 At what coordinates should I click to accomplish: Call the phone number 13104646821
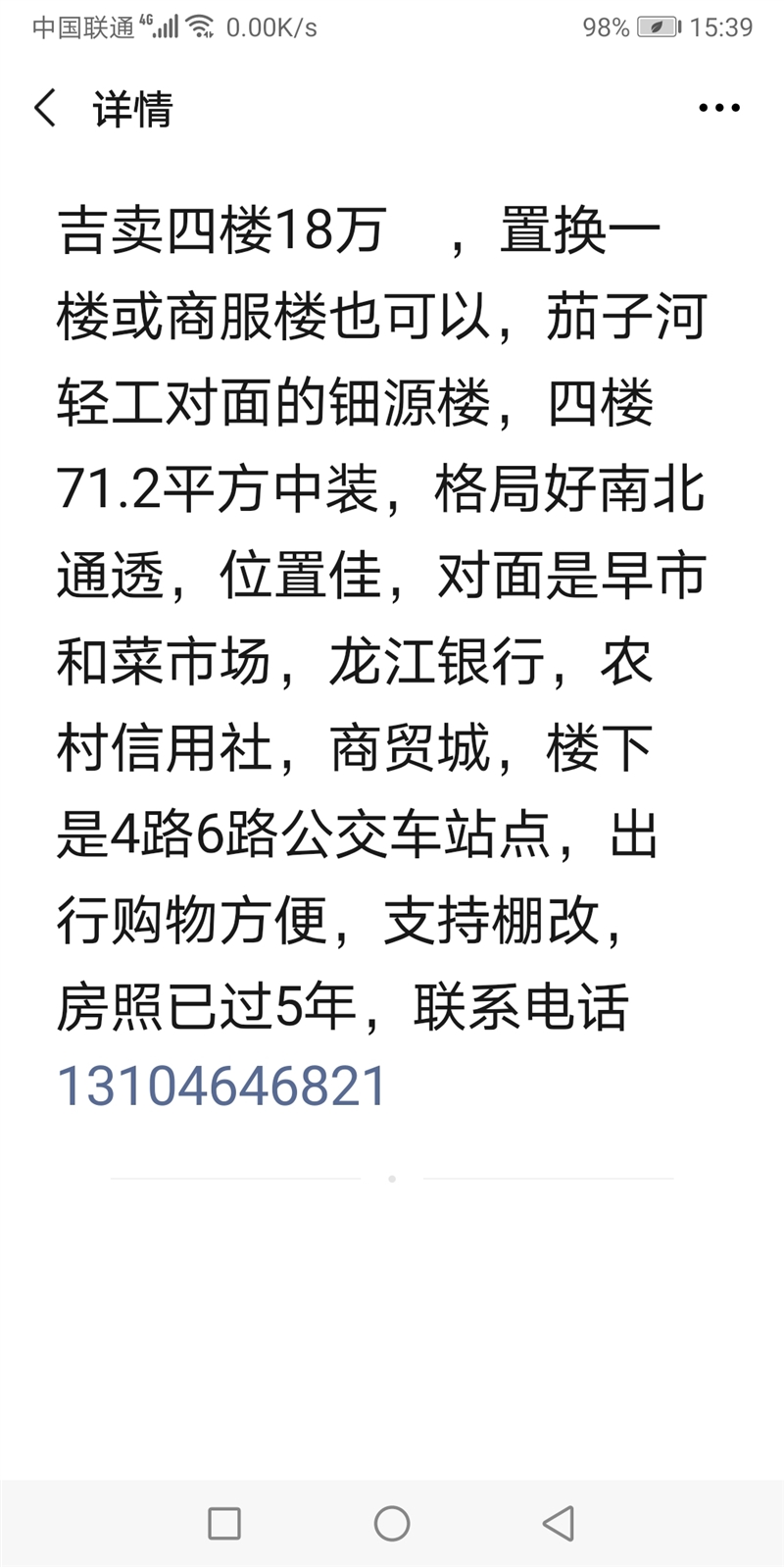click(222, 1087)
